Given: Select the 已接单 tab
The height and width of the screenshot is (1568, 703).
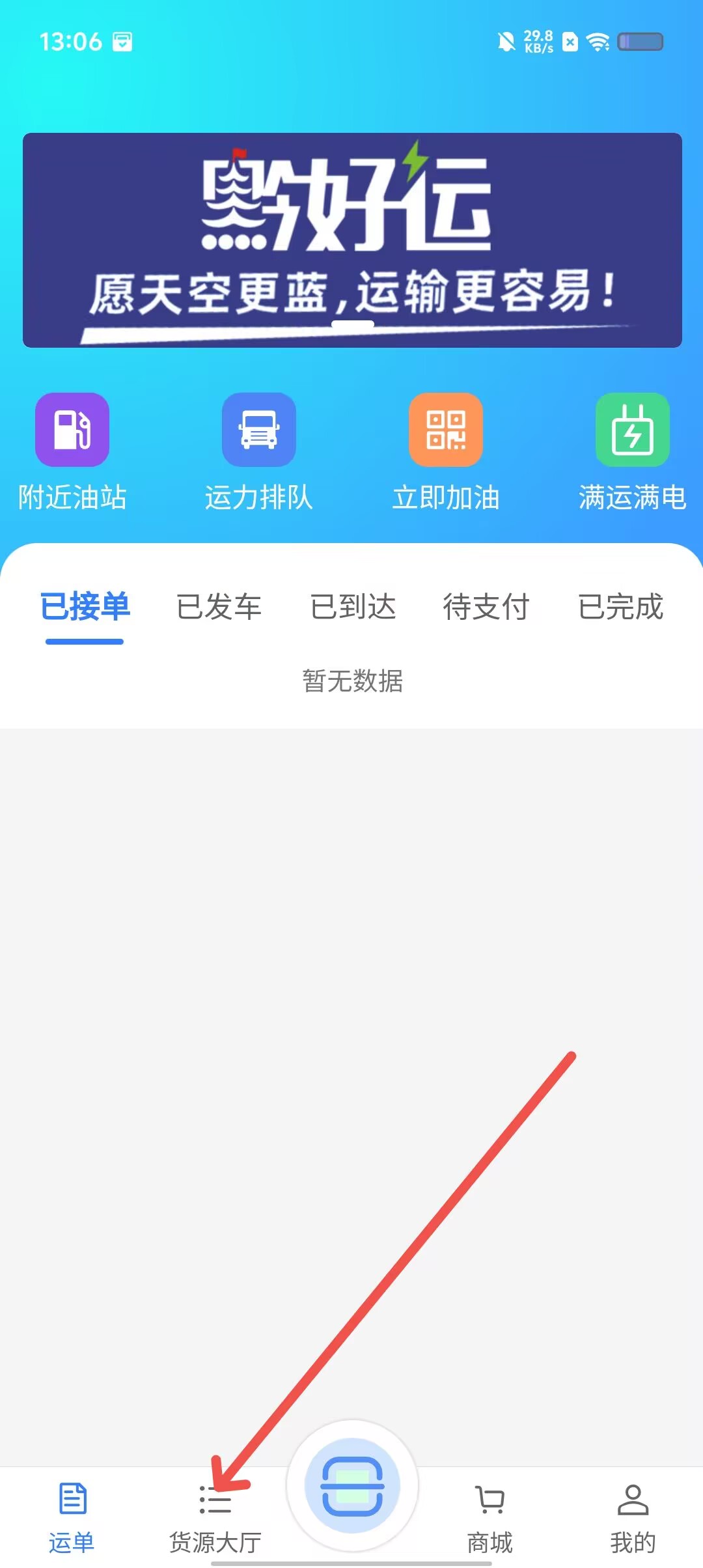Looking at the screenshot, I should tap(85, 607).
